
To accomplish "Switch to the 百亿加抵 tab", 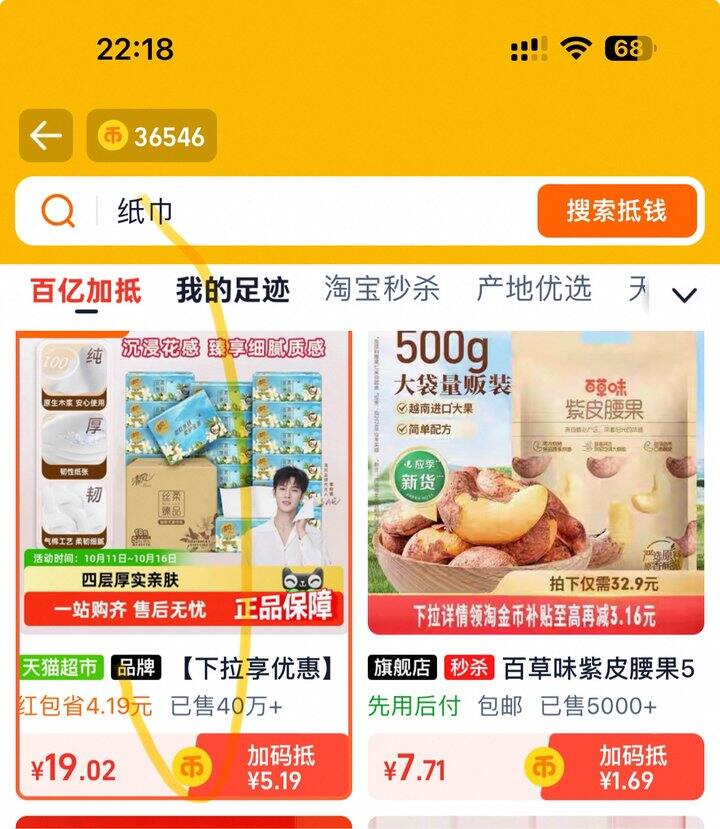I will [86, 291].
